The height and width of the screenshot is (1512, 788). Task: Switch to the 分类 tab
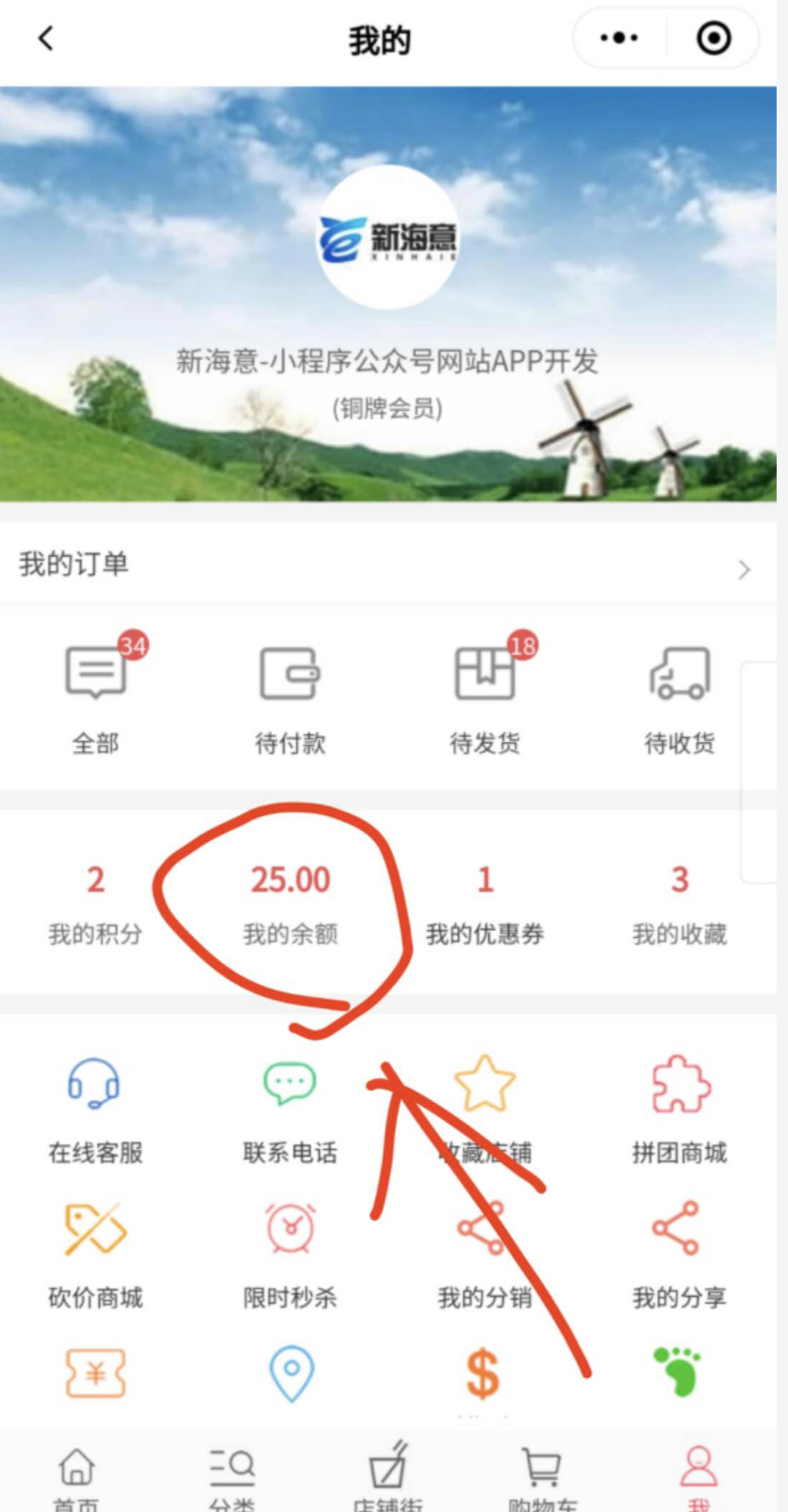coord(232,1476)
